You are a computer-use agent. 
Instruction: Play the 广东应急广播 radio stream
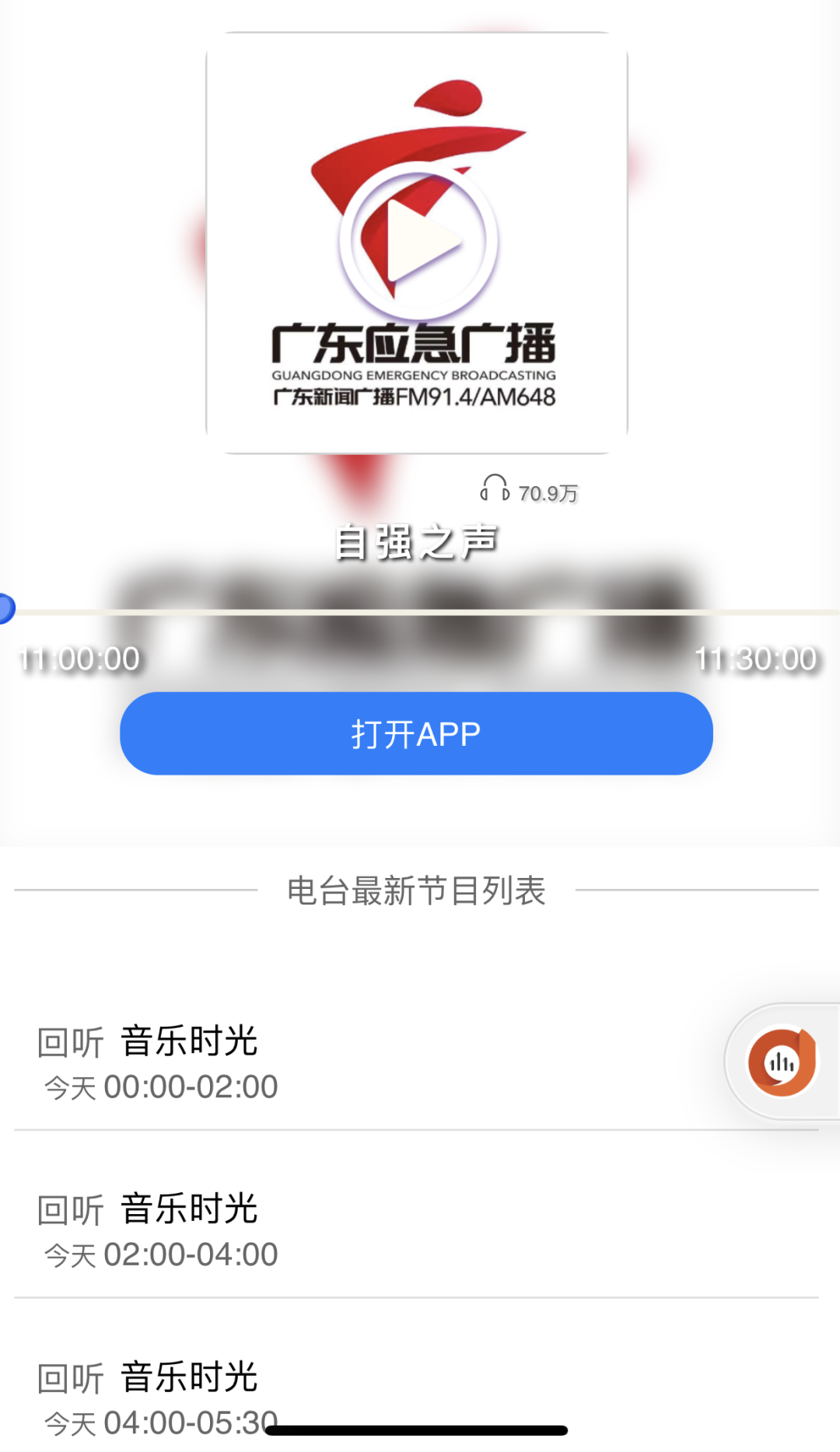point(418,240)
